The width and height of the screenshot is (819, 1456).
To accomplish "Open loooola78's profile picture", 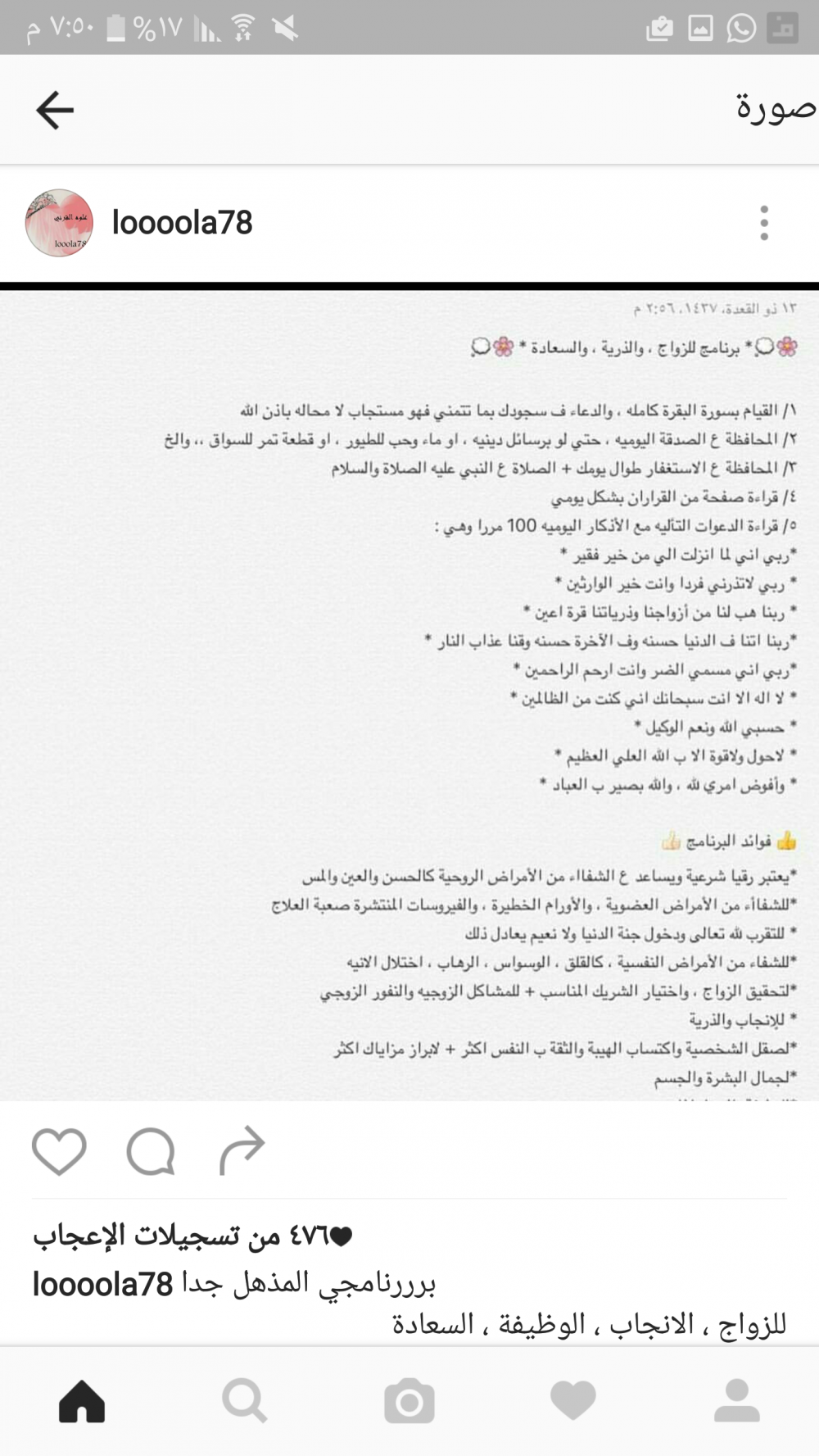I will point(59,223).
